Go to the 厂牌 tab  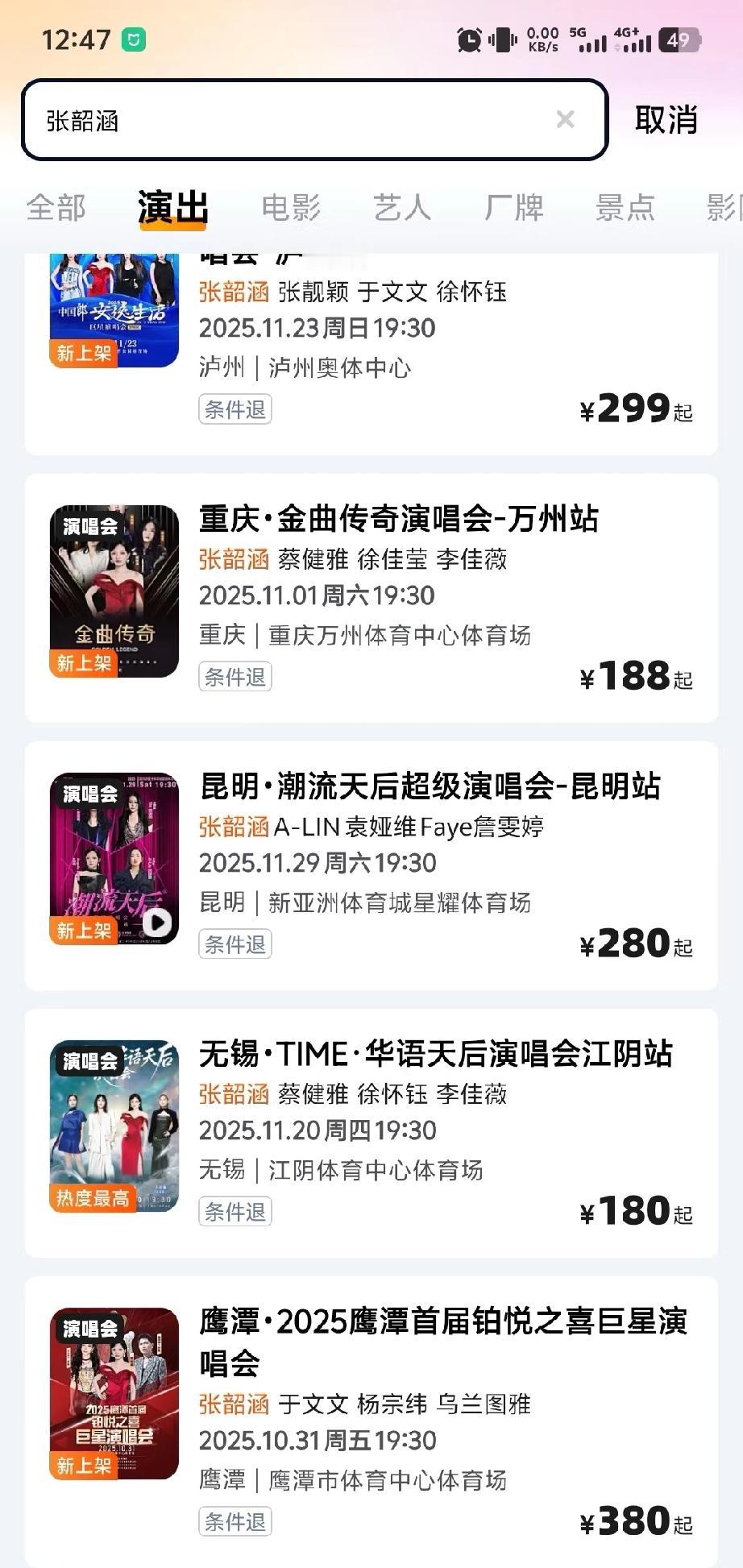pyautogui.click(x=513, y=208)
